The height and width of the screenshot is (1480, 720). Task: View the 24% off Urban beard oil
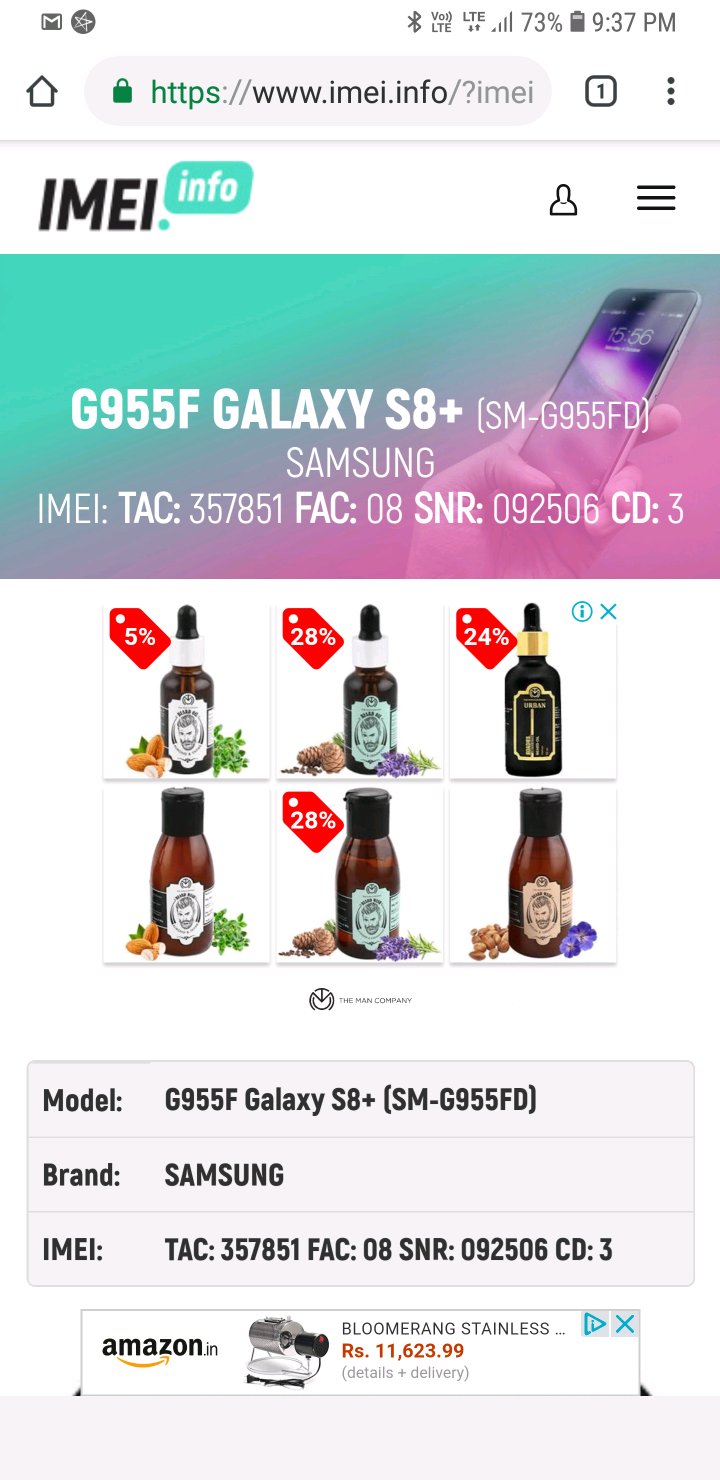[x=533, y=691]
